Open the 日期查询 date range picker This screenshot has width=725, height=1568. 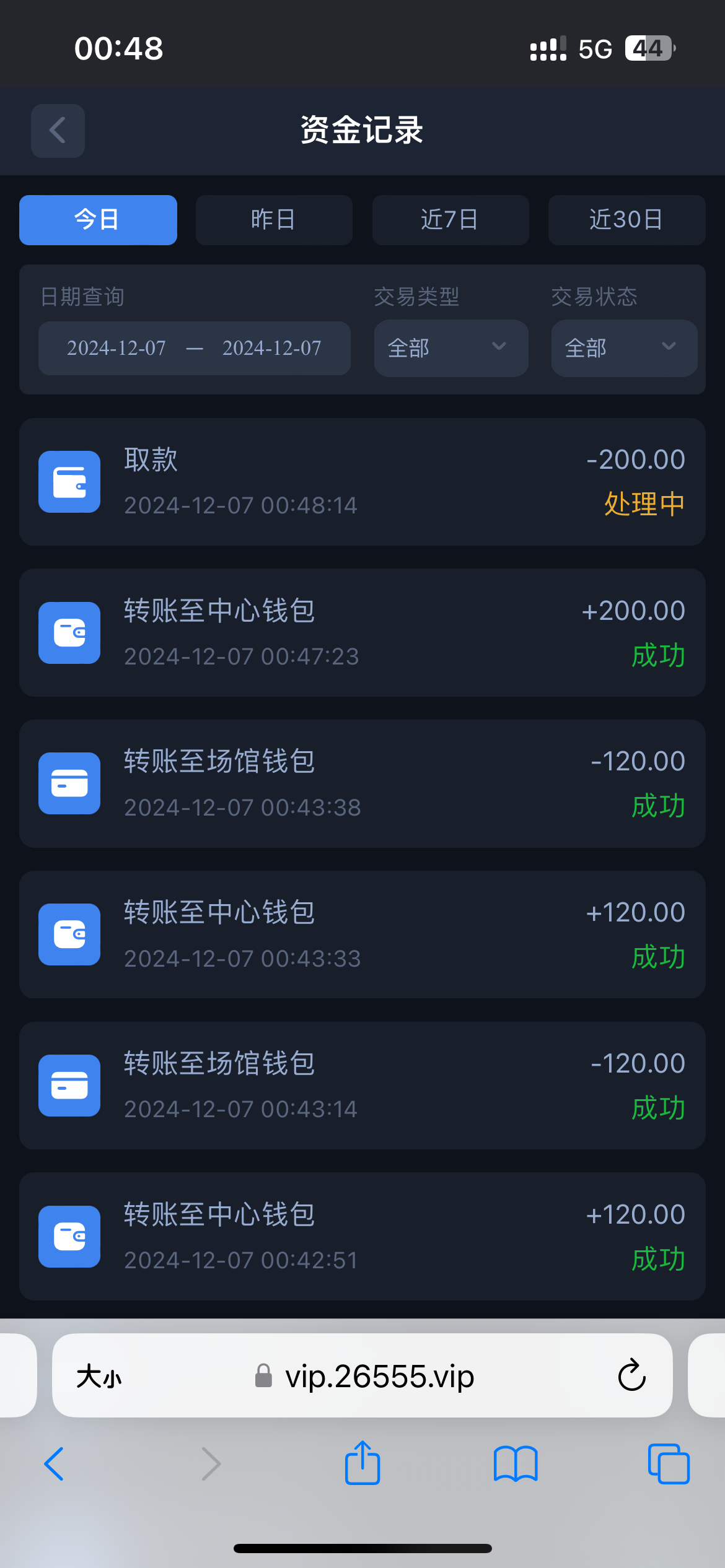point(194,348)
